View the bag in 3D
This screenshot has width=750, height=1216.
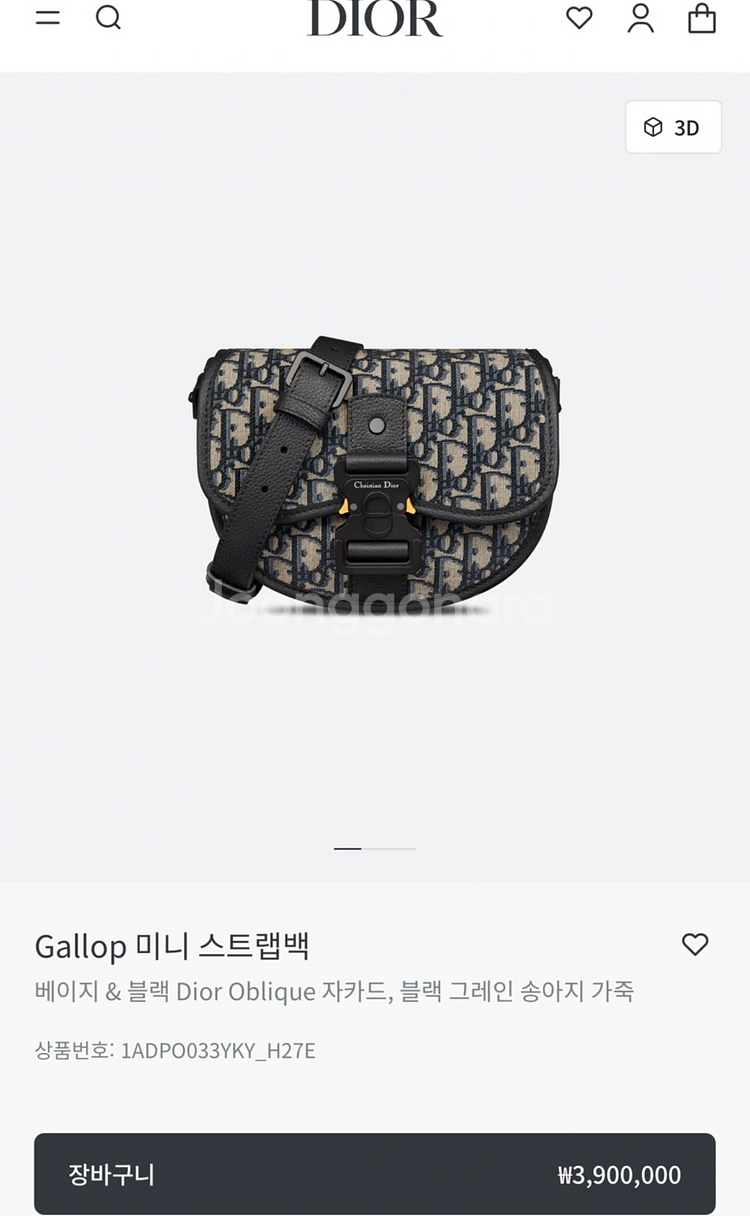click(x=673, y=127)
